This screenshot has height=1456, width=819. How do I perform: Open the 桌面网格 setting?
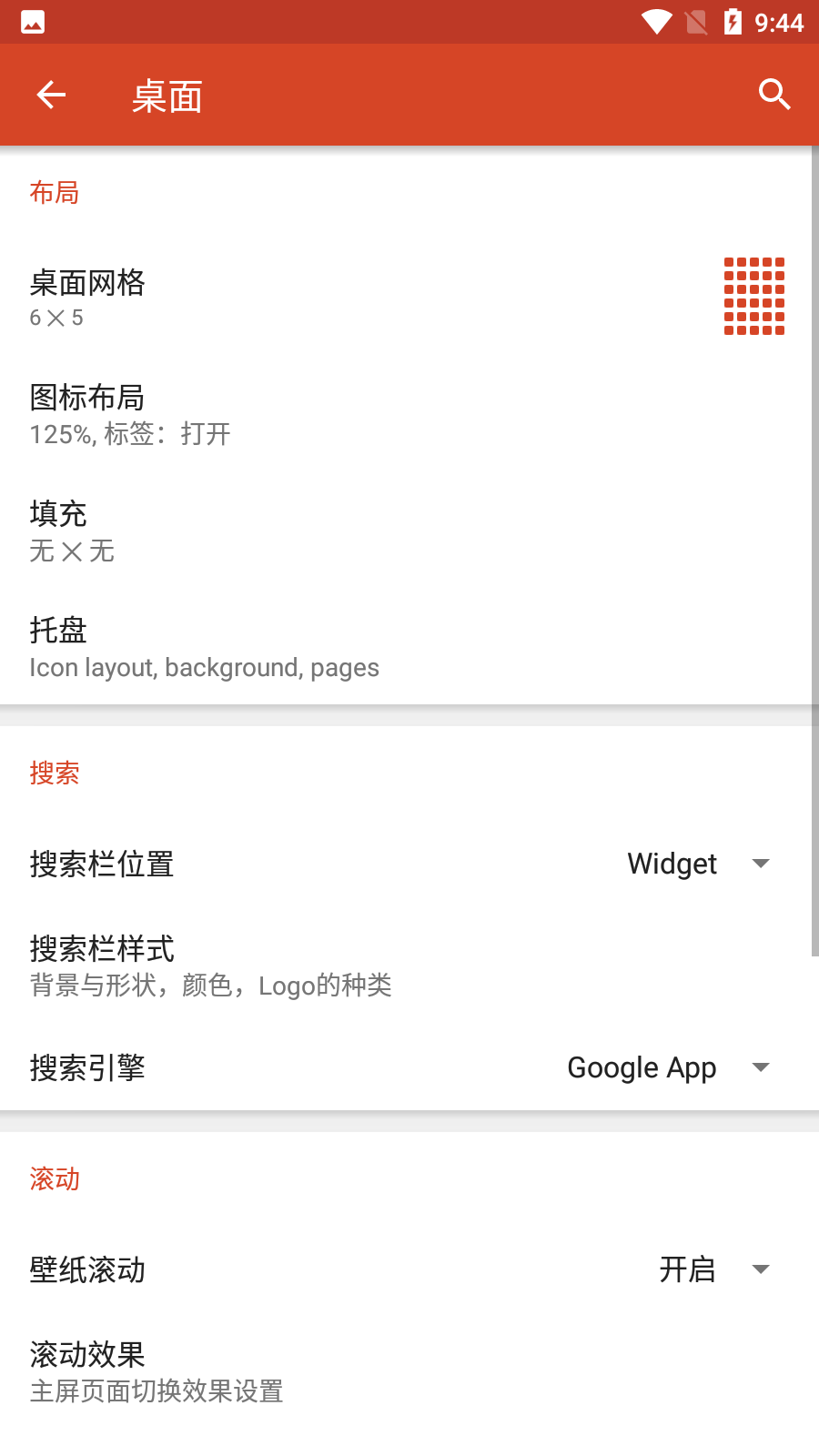(x=409, y=298)
